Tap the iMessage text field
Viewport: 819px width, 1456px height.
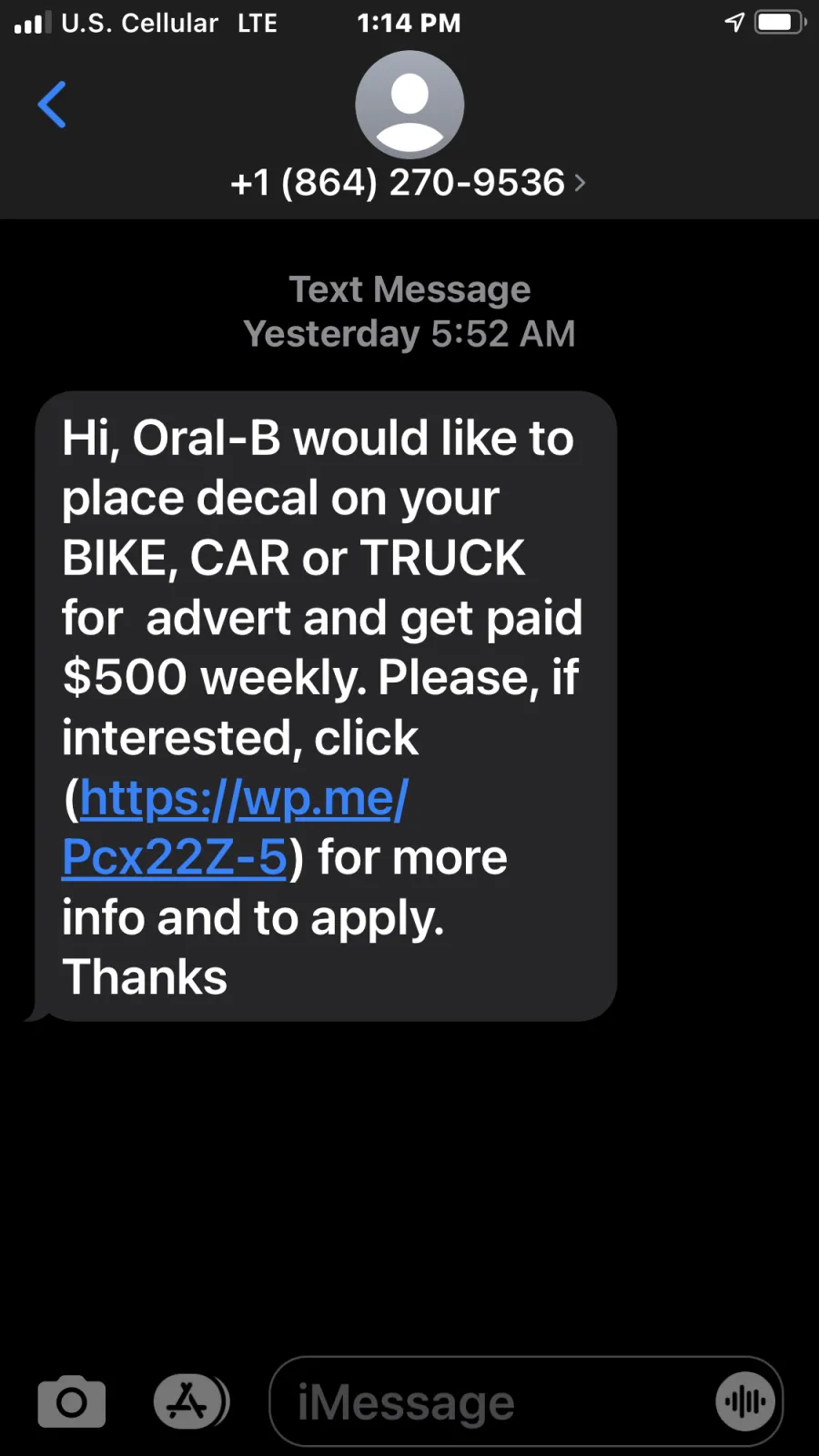point(491,1401)
